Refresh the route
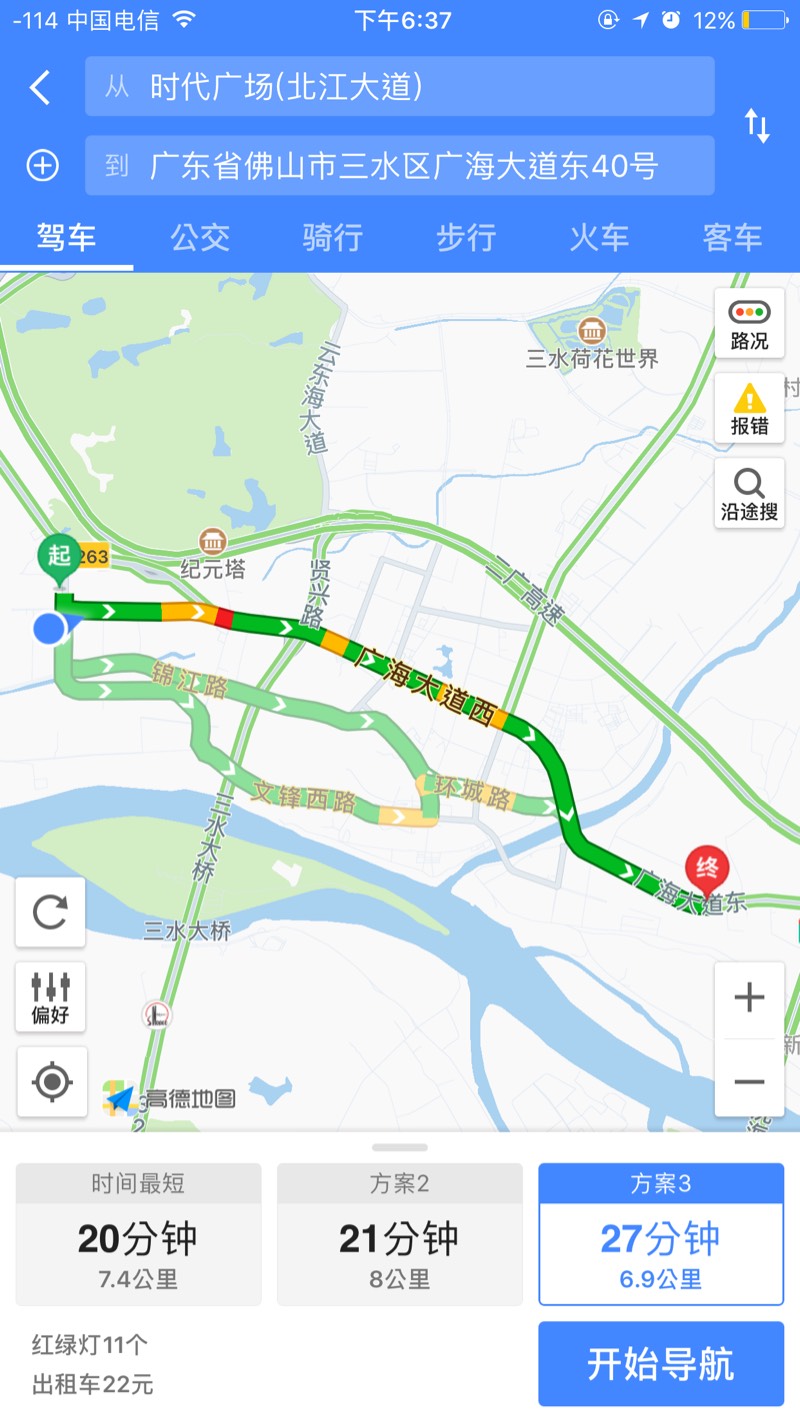Image resolution: width=800 pixels, height=1423 pixels. tap(51, 911)
